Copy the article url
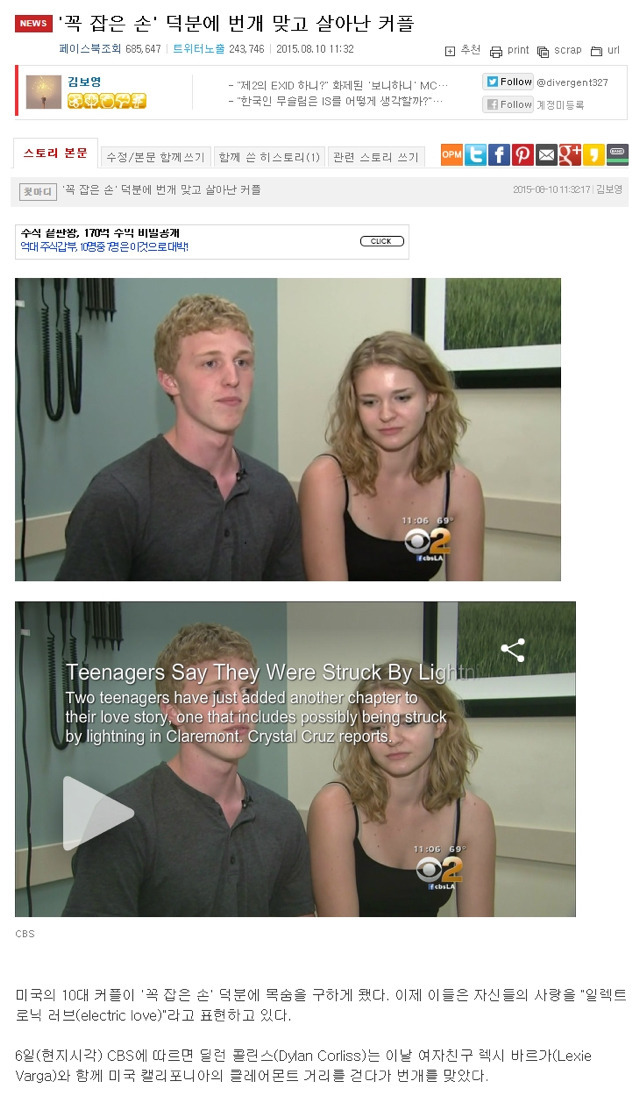Viewport: 640px width, 1096px height. point(605,50)
